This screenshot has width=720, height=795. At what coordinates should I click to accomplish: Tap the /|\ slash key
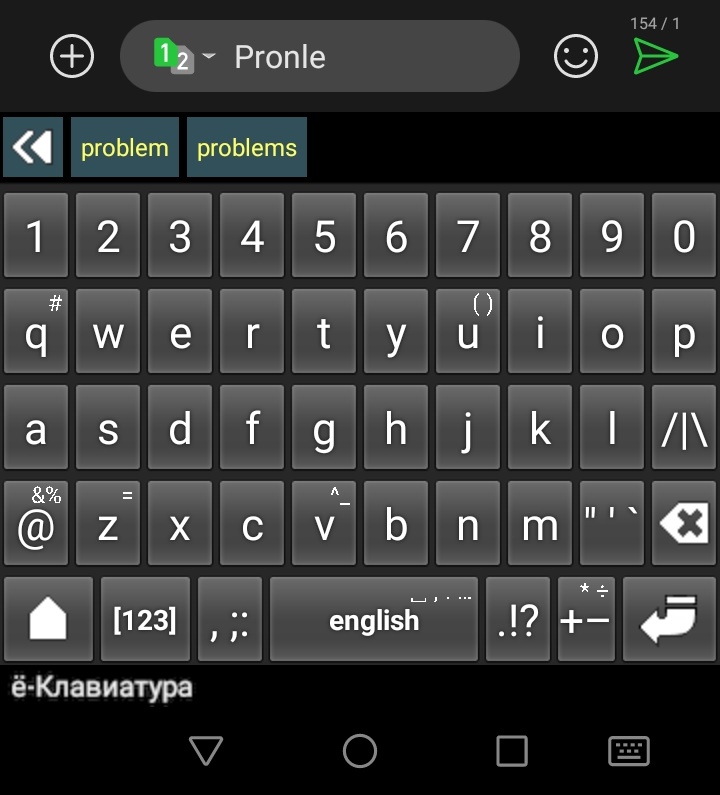point(684,428)
